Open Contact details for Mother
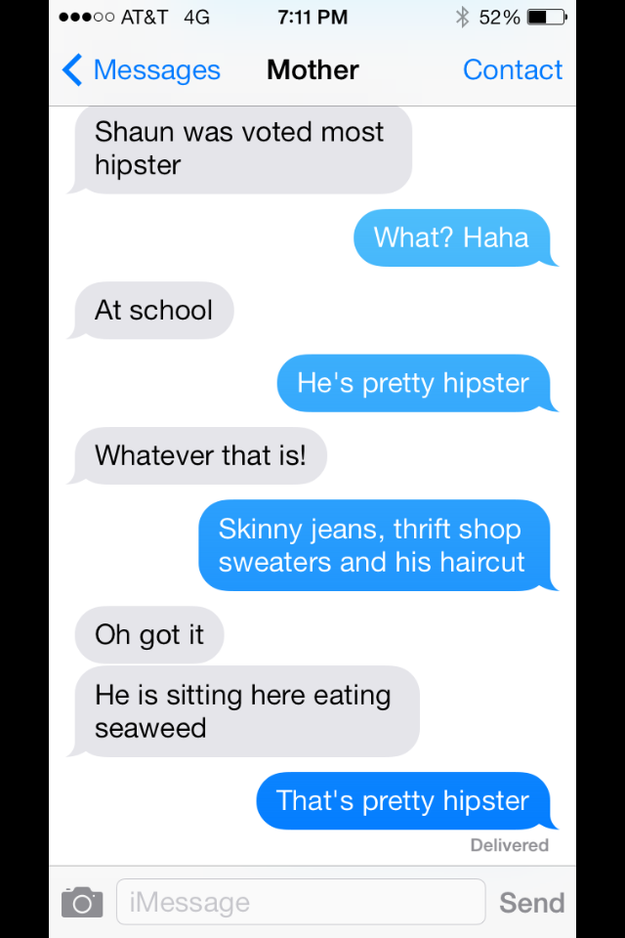Viewport: 625px width, 938px height. (512, 70)
